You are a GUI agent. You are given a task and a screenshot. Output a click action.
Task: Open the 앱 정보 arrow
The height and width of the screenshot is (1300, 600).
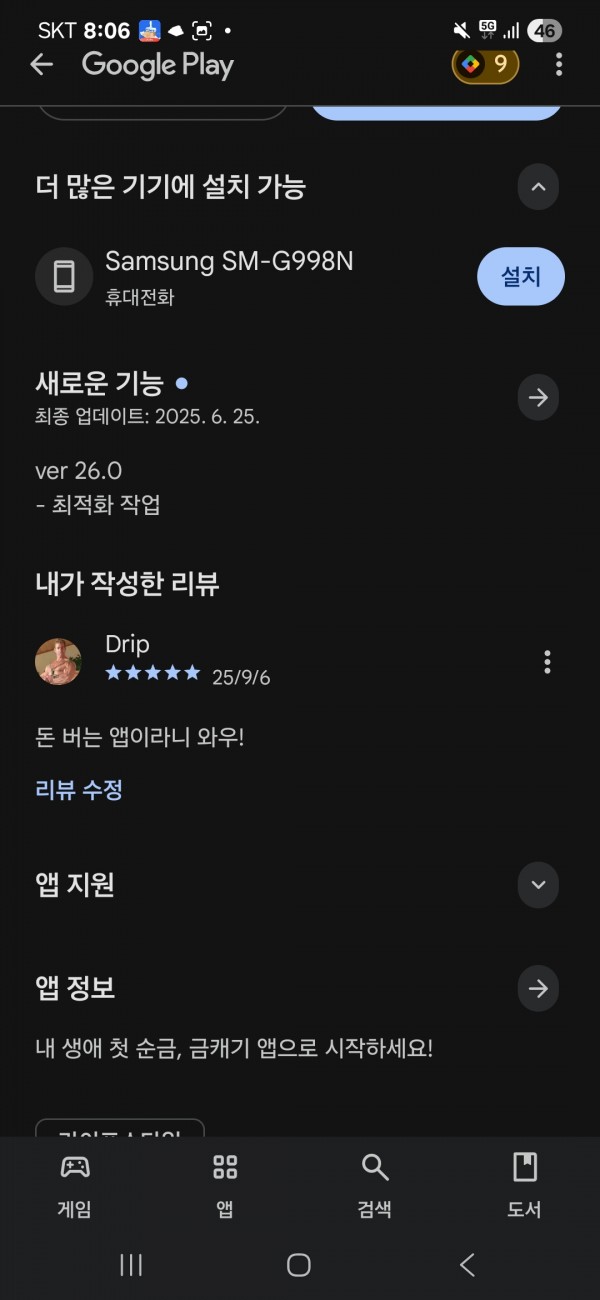point(538,989)
